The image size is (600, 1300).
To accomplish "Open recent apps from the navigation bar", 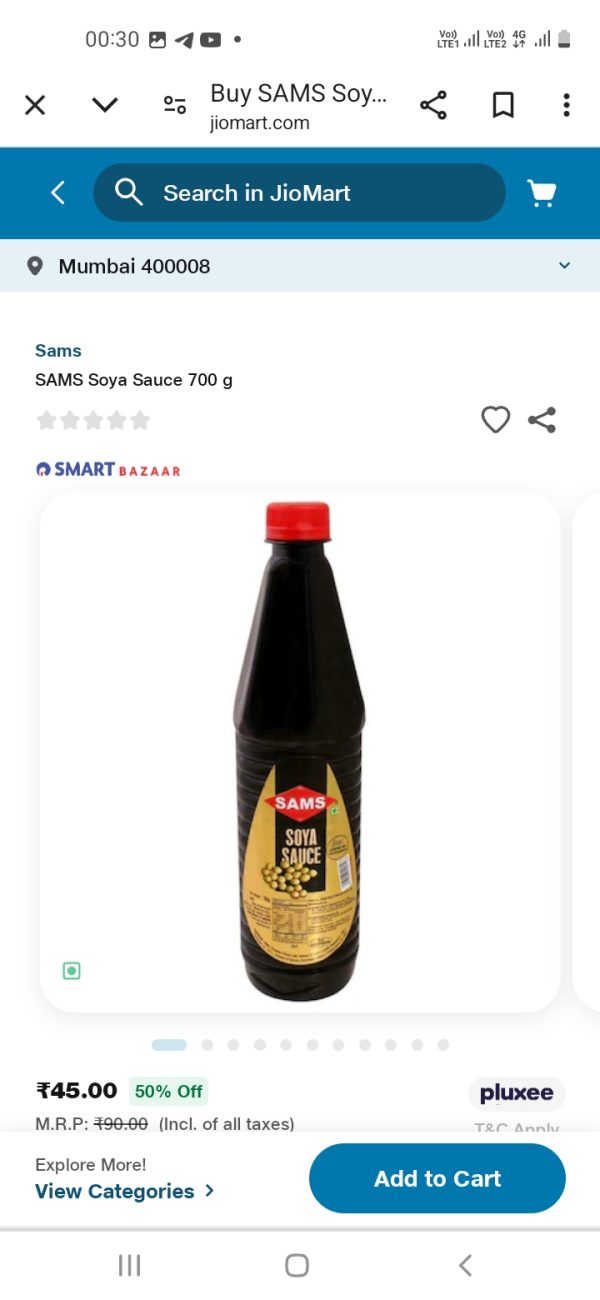I will pos(130,1265).
